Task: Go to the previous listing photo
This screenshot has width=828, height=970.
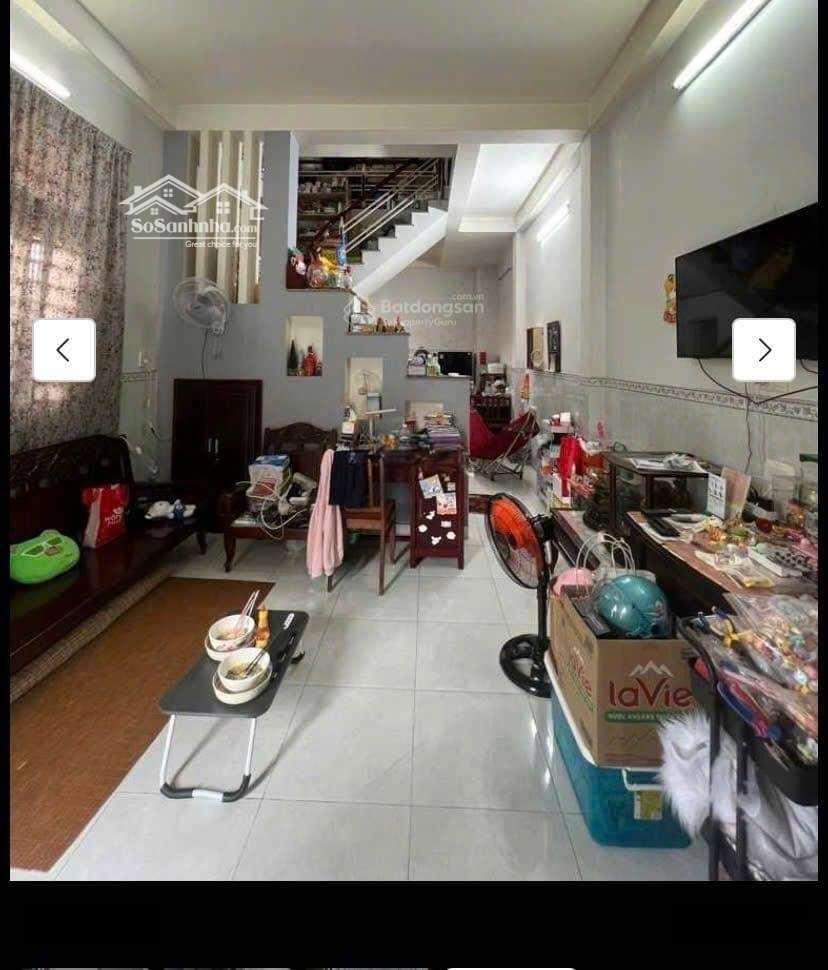Action: 64,350
